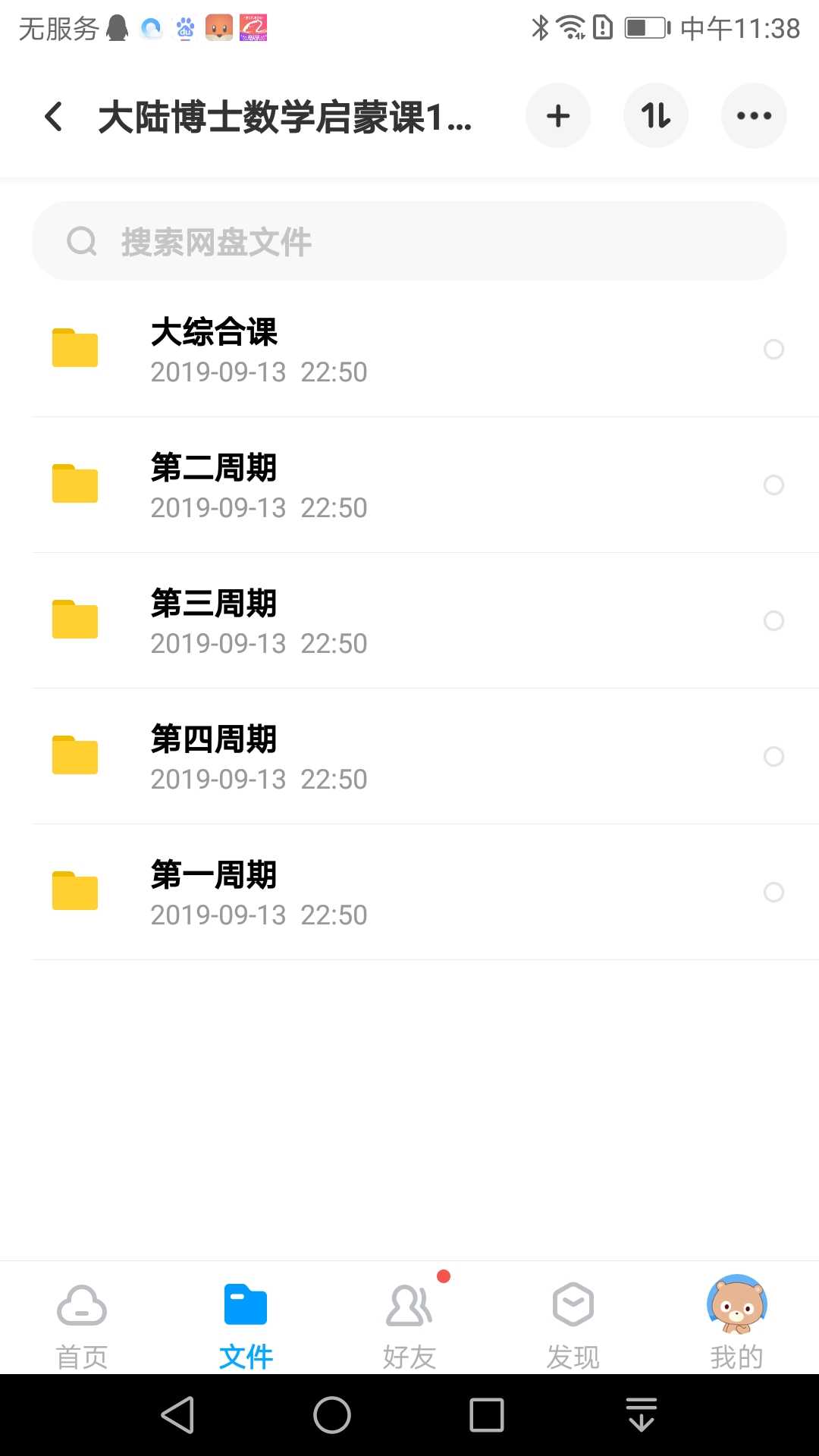Go back from the current folder
The height and width of the screenshot is (1456, 819).
point(54,117)
